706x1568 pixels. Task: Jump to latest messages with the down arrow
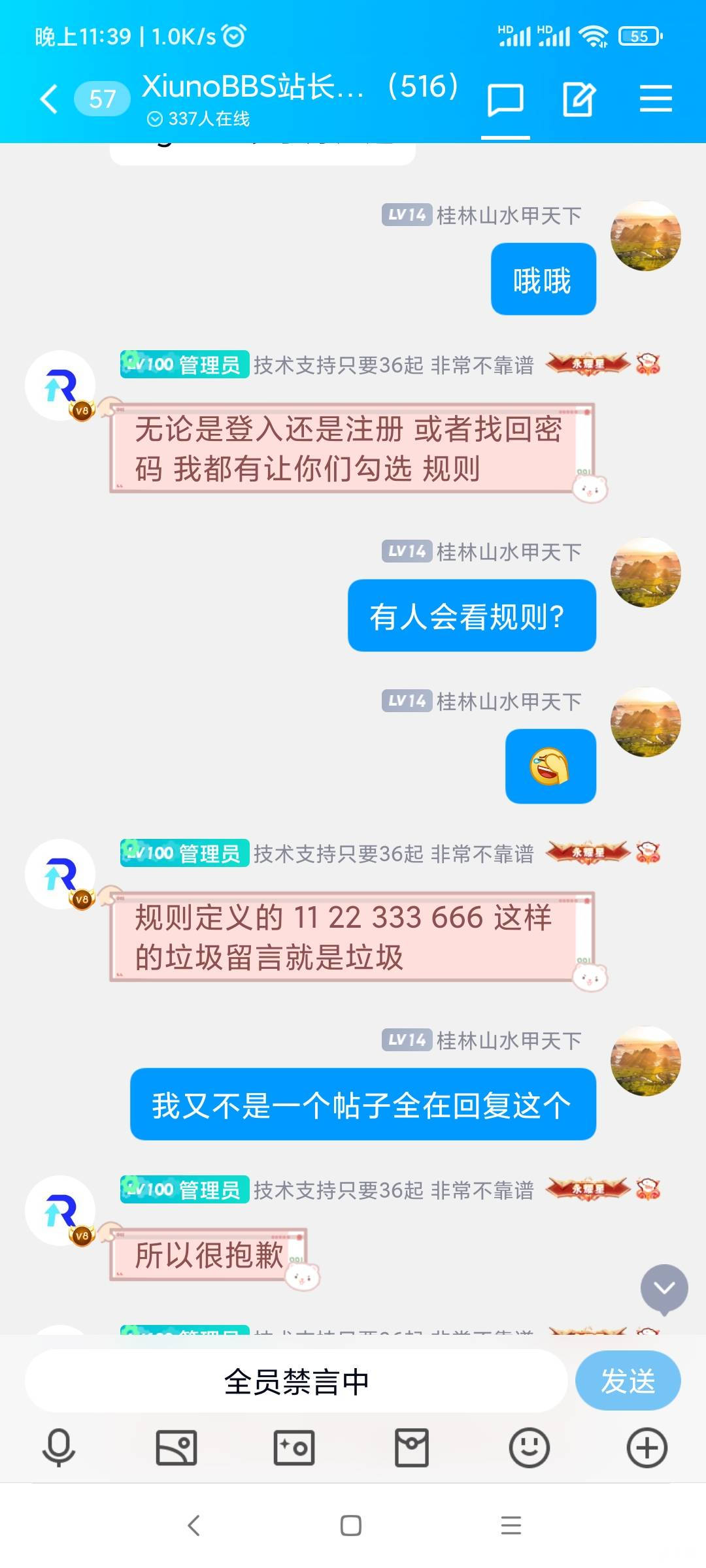click(664, 1289)
